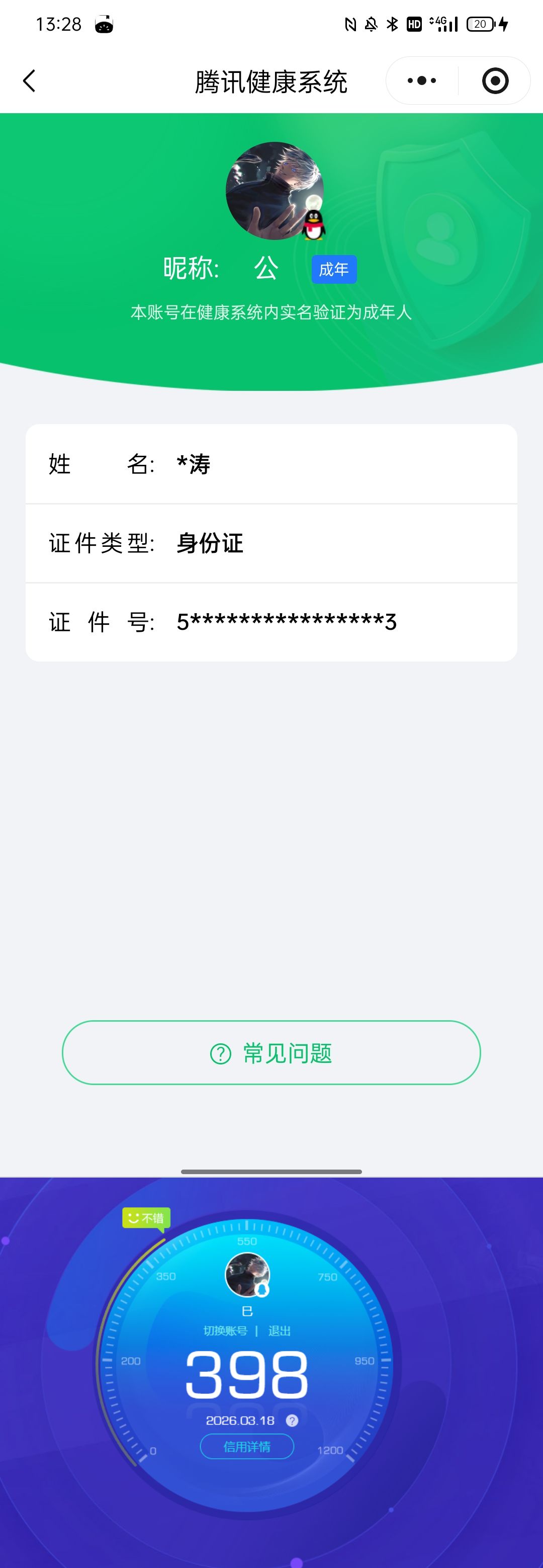Viewport: 543px width, 1568px height.
Task: Tap the QQ penguin on the credit dial avatar
Action: 261,1289
